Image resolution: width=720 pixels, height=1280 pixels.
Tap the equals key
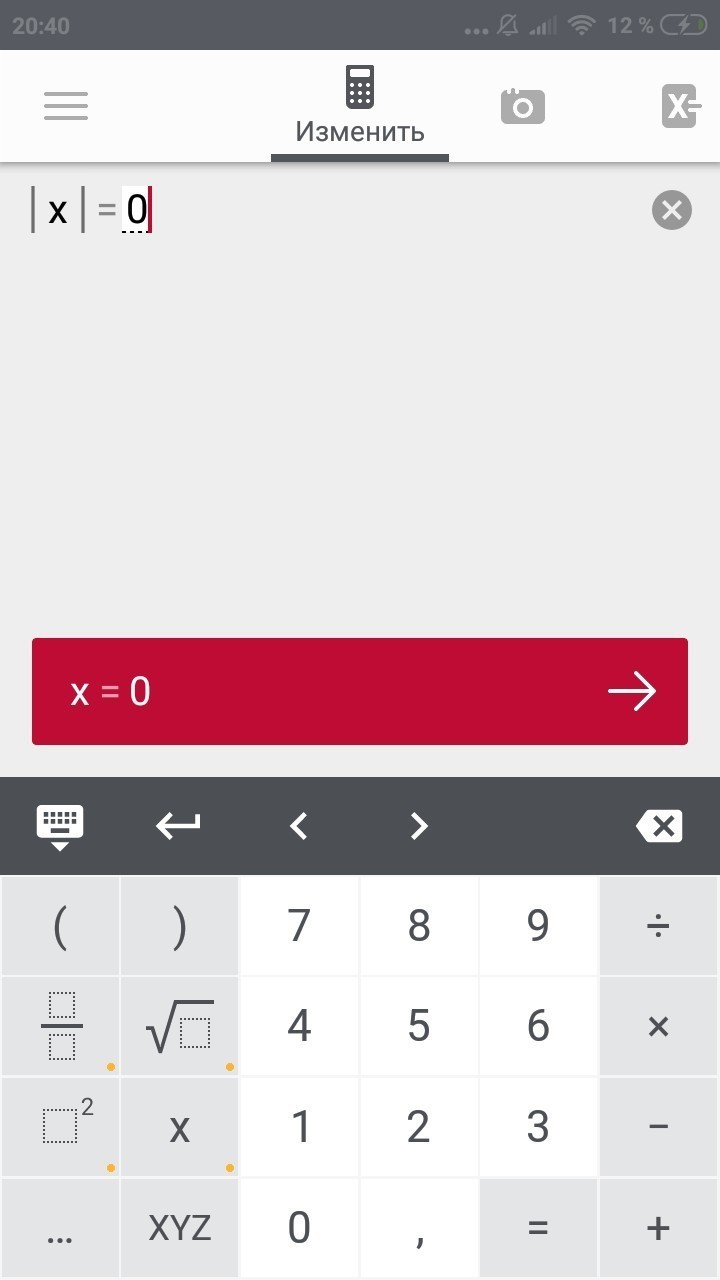538,1228
